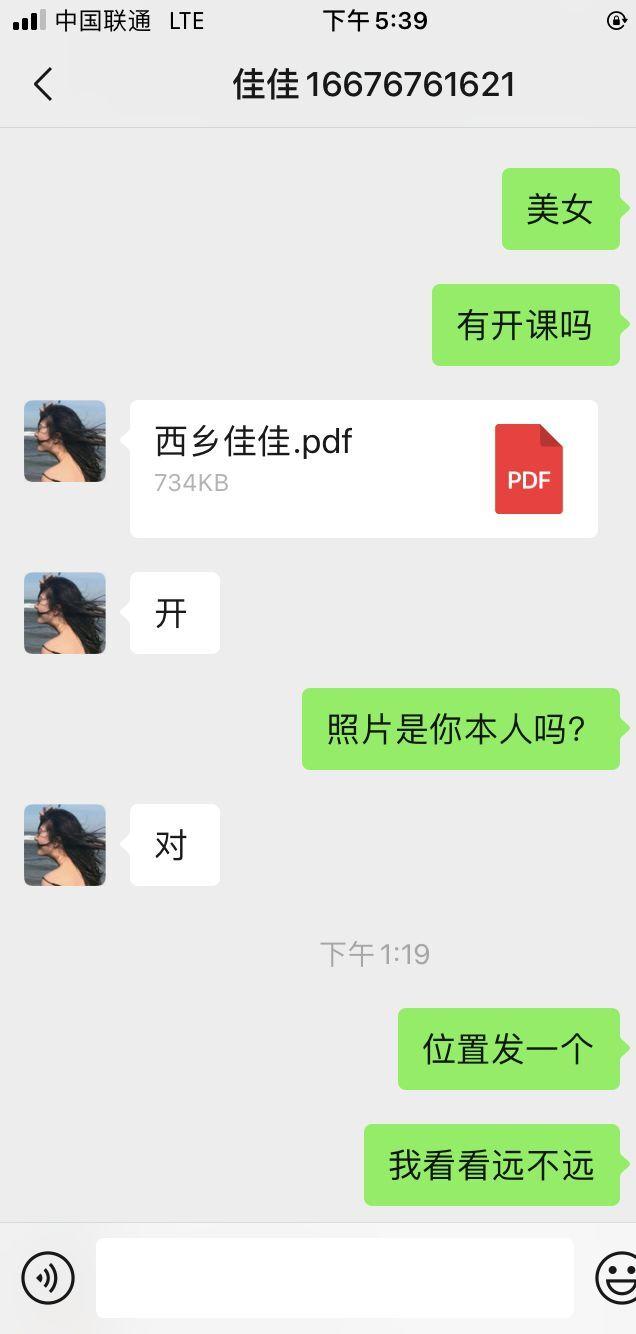Open the emoji picker
Screen dimensions: 636x1334
click(616, 1277)
